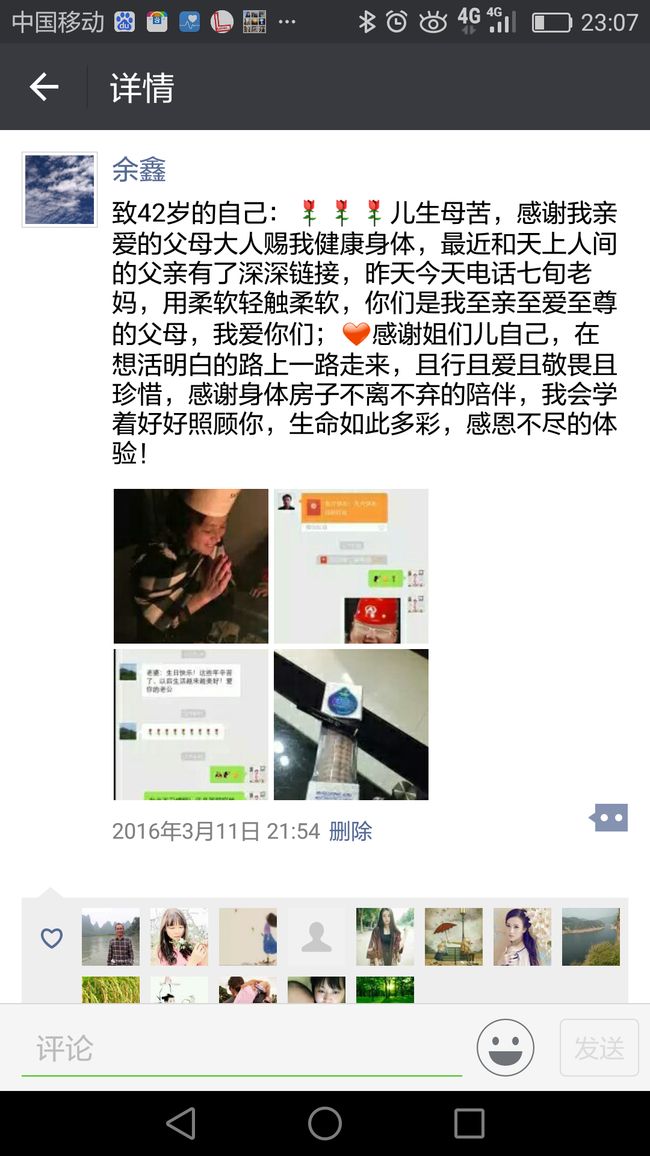Open the cloudy sky avatar of 余鑫
650x1156 pixels.
[x=60, y=189]
